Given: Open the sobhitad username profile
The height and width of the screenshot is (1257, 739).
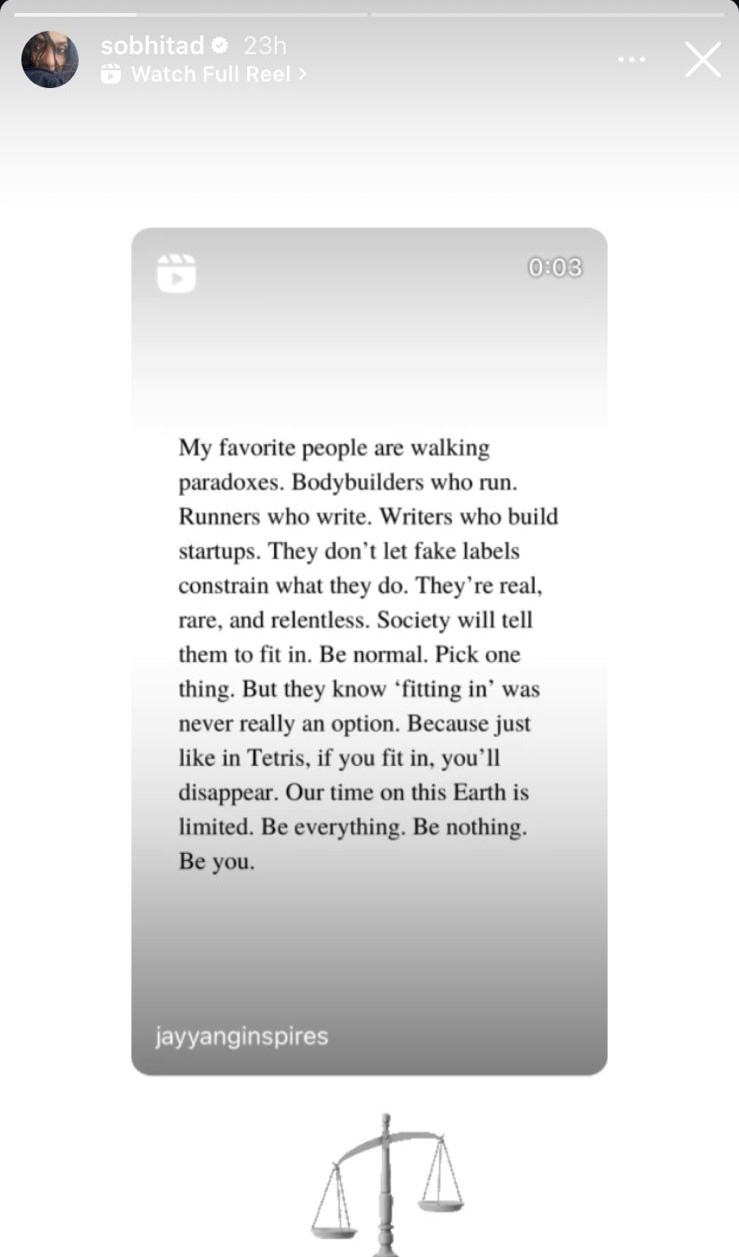Looking at the screenshot, I should (152, 45).
